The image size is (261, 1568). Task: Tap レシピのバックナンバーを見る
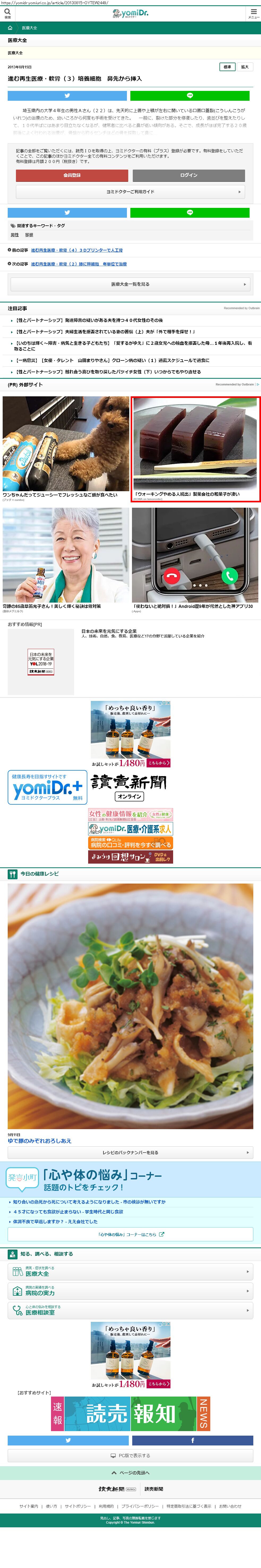coord(130,1152)
